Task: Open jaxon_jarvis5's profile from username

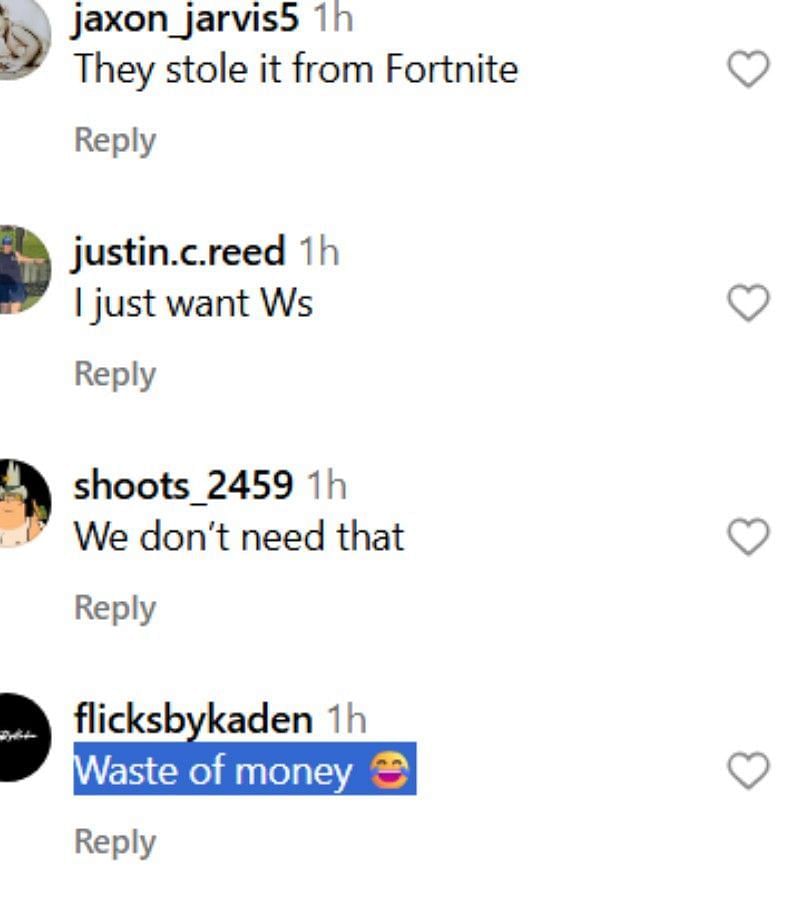Action: pos(185,18)
